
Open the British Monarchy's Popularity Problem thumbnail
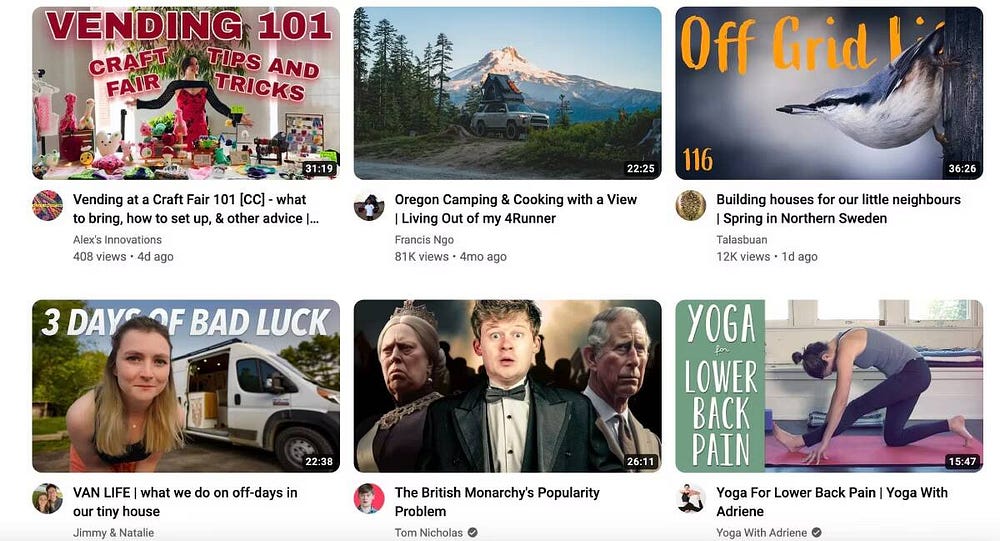(507, 386)
